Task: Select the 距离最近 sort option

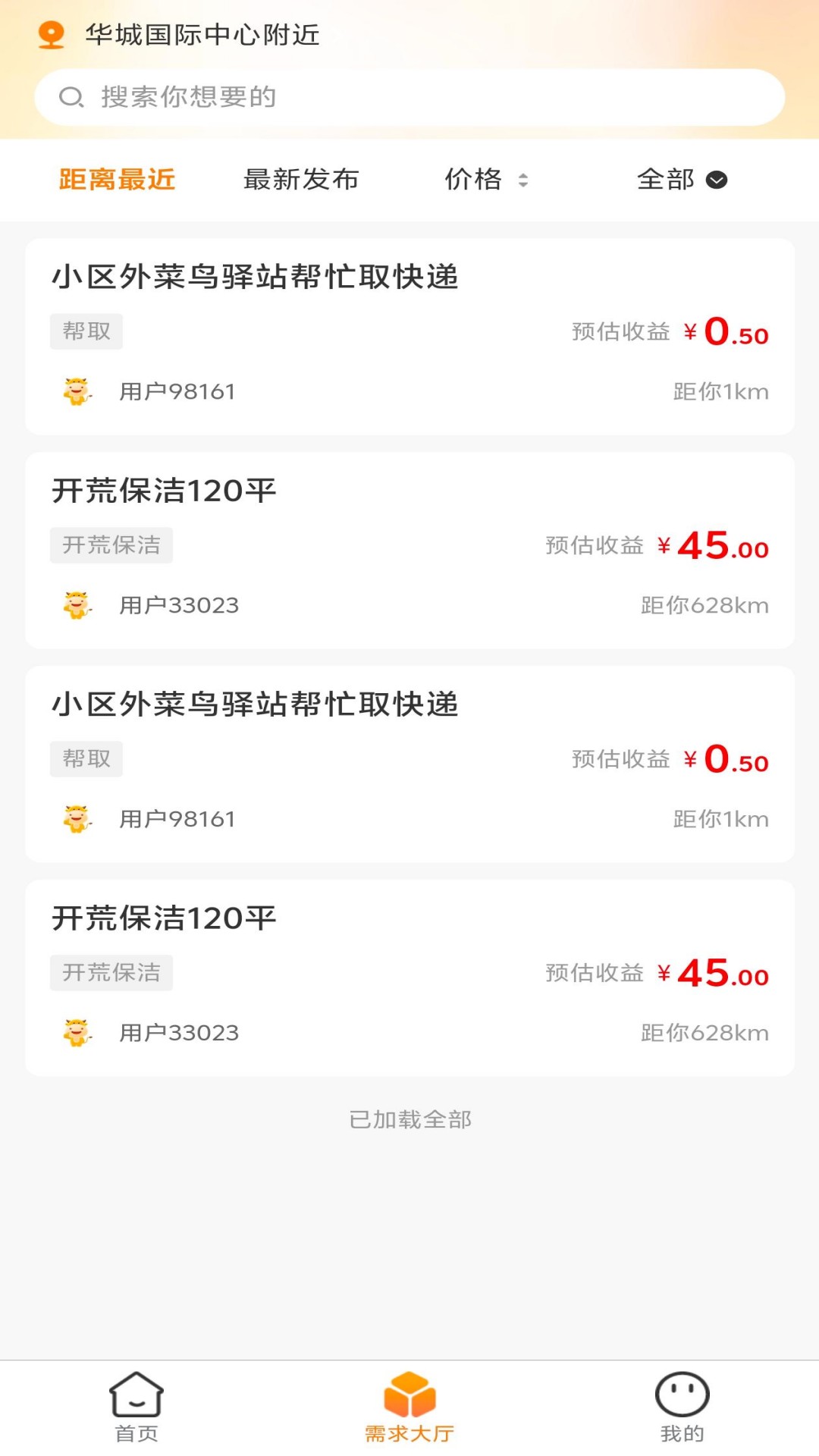Action: point(115,180)
